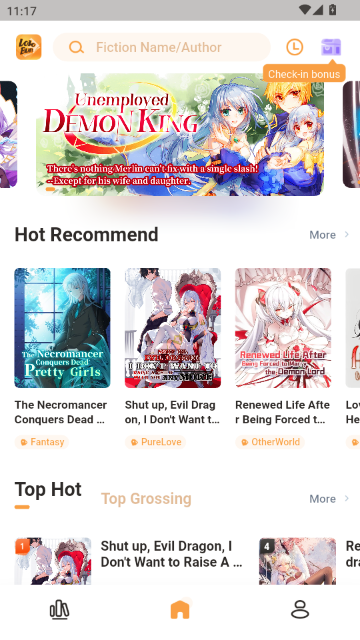Open the profile tab

click(300, 609)
